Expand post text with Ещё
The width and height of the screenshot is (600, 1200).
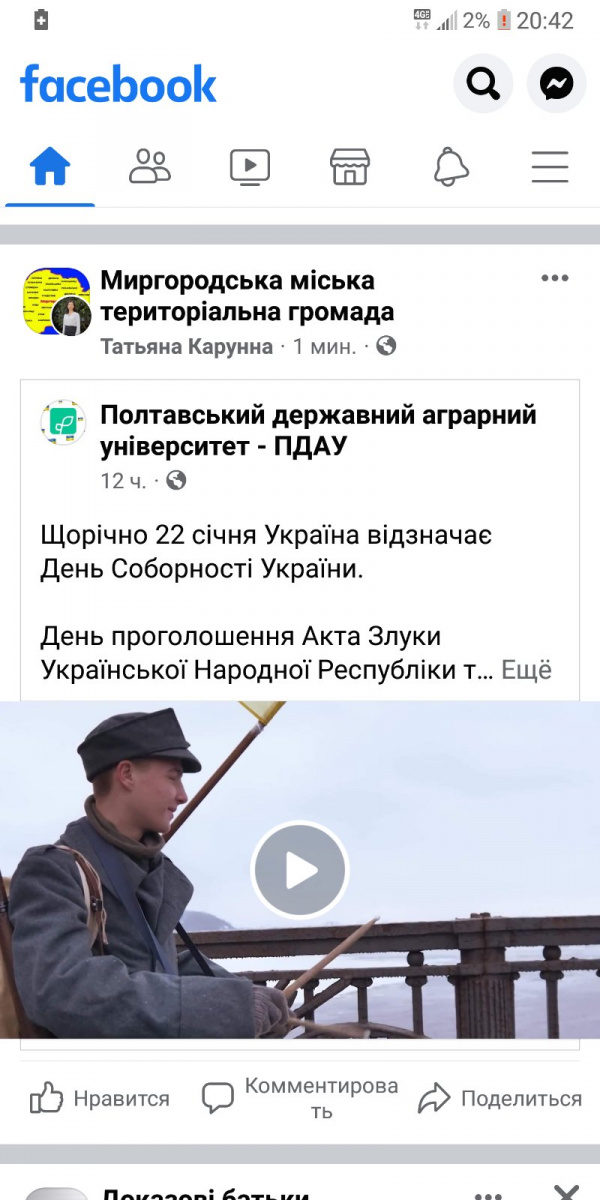pyautogui.click(x=526, y=670)
